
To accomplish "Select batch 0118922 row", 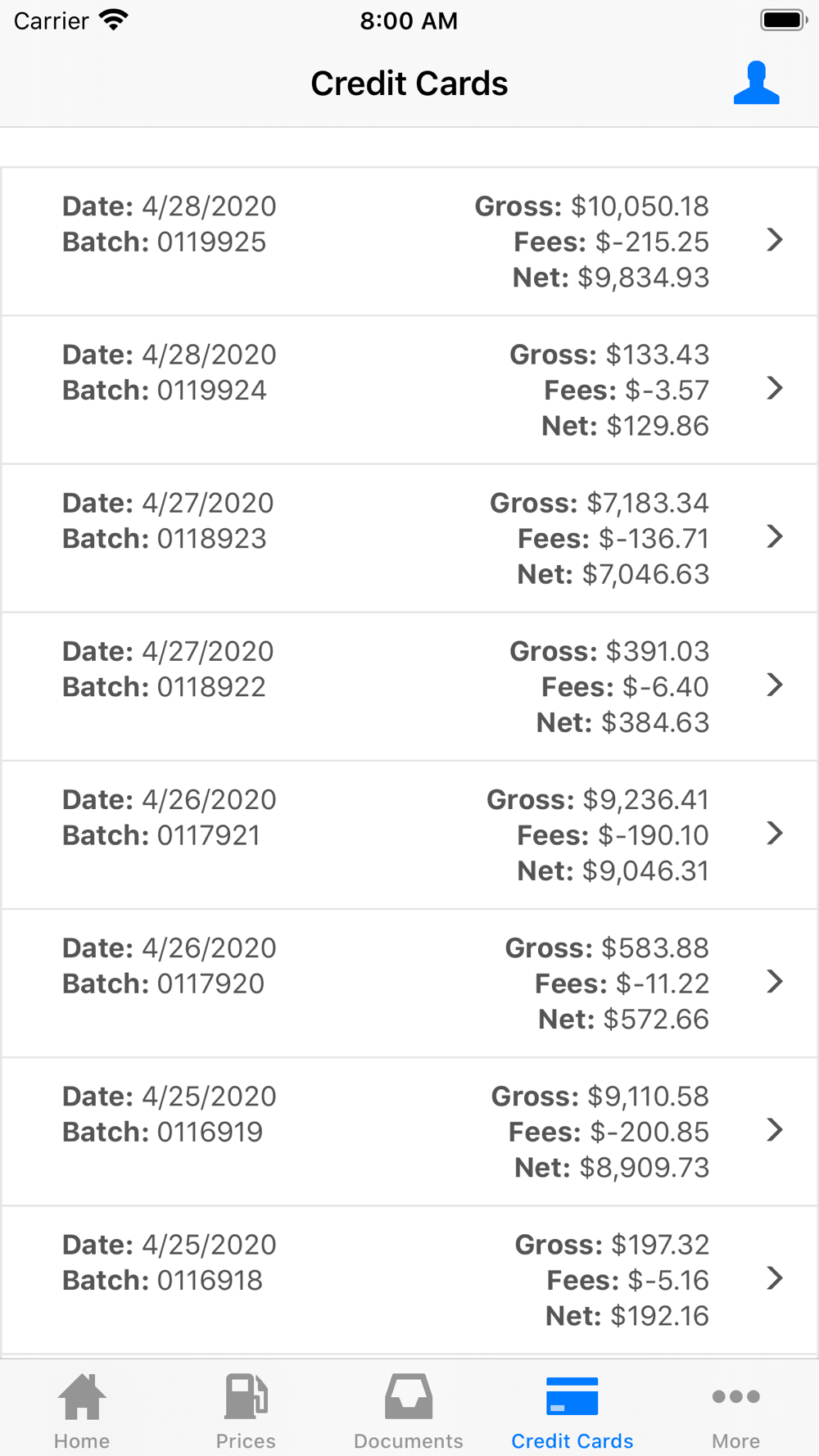I will tap(409, 686).
